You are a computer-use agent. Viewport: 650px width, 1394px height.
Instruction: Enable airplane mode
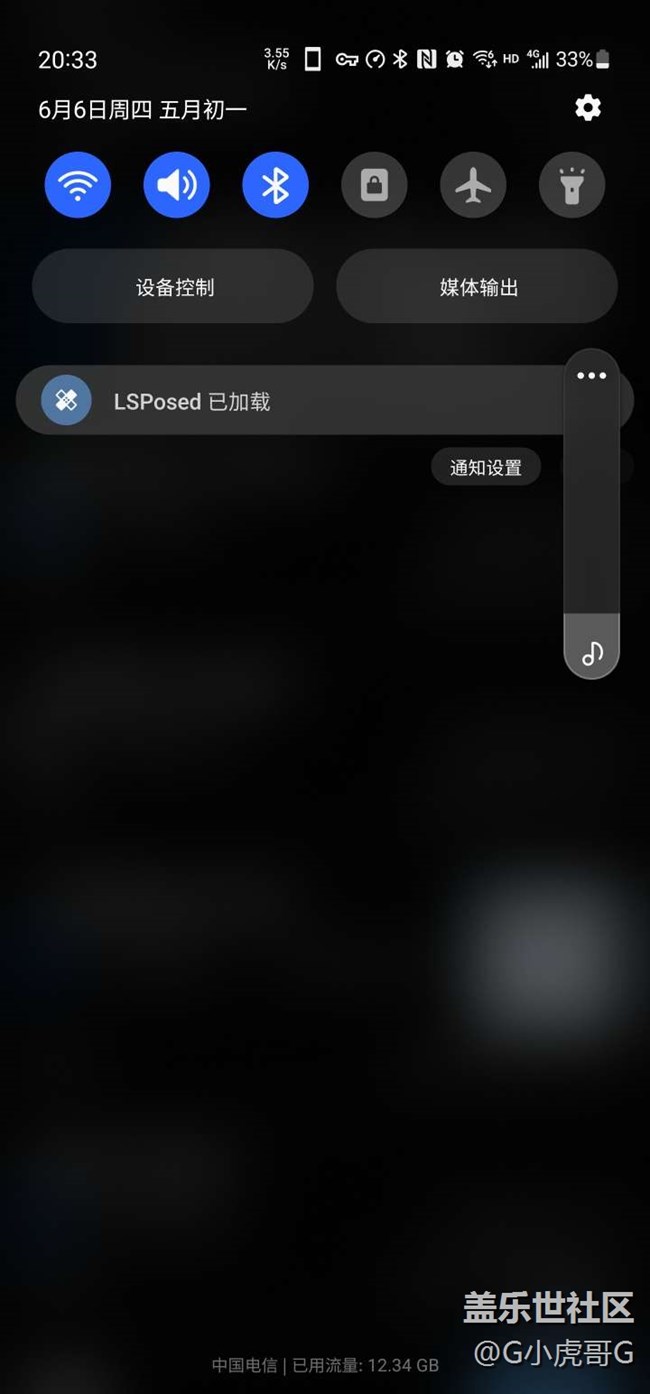[x=473, y=185]
